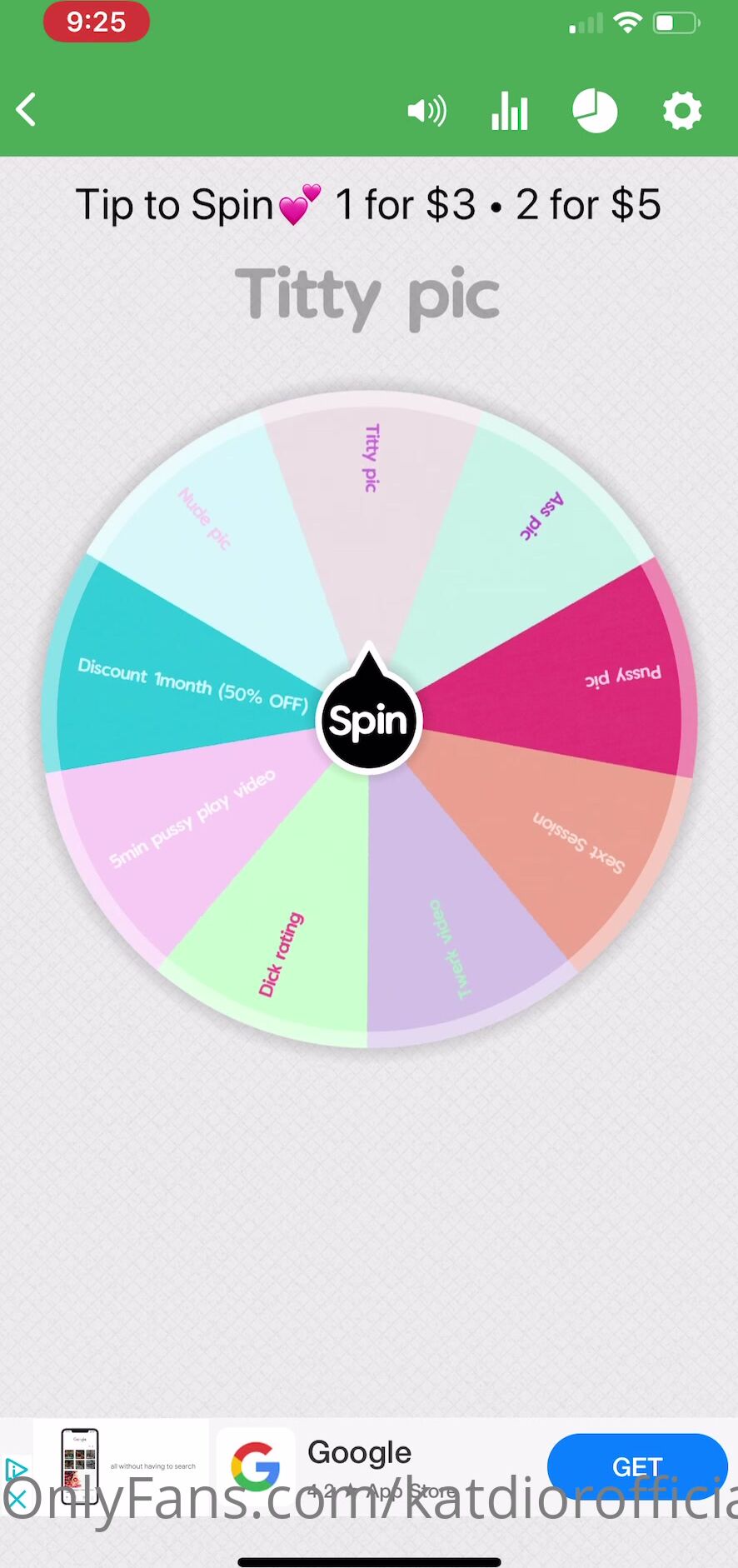This screenshot has height=1568, width=738.
Task: Tap GET on the Google ad
Action: [x=637, y=1466]
